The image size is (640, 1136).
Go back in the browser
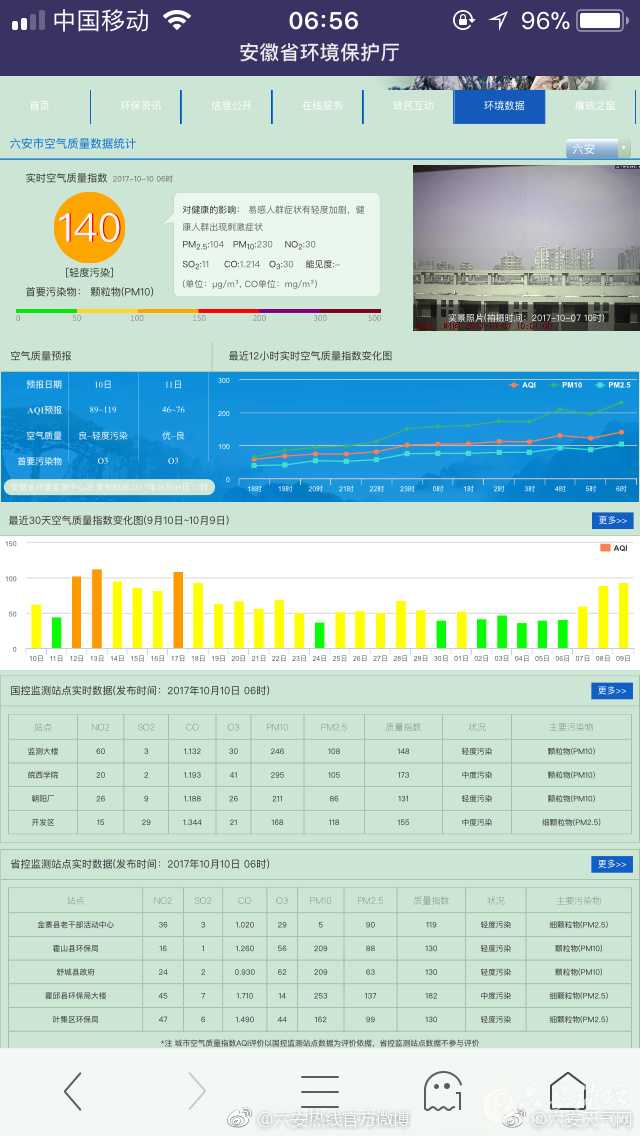click(72, 1091)
